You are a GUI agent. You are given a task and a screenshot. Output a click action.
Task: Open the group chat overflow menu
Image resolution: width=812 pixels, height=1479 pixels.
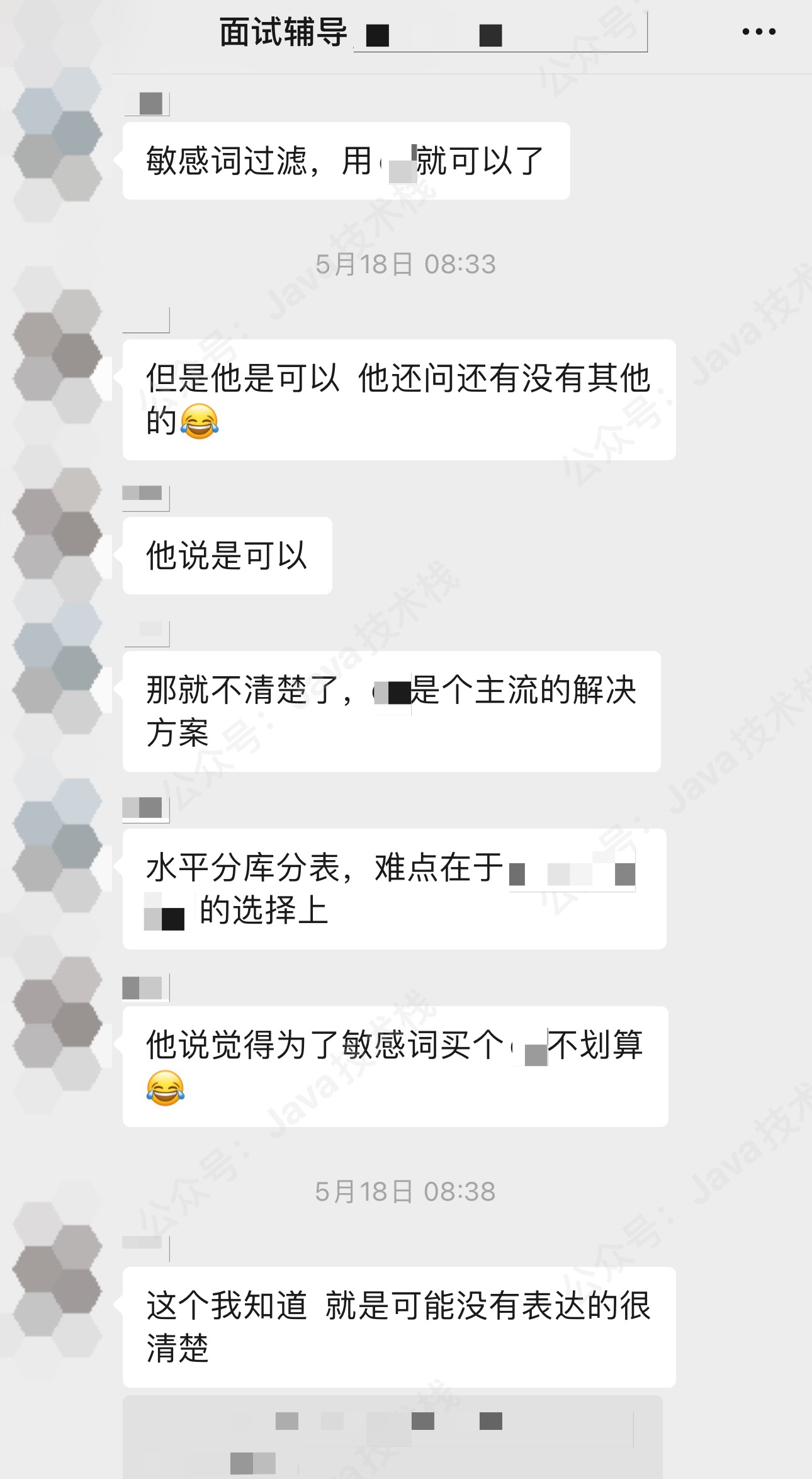click(758, 31)
